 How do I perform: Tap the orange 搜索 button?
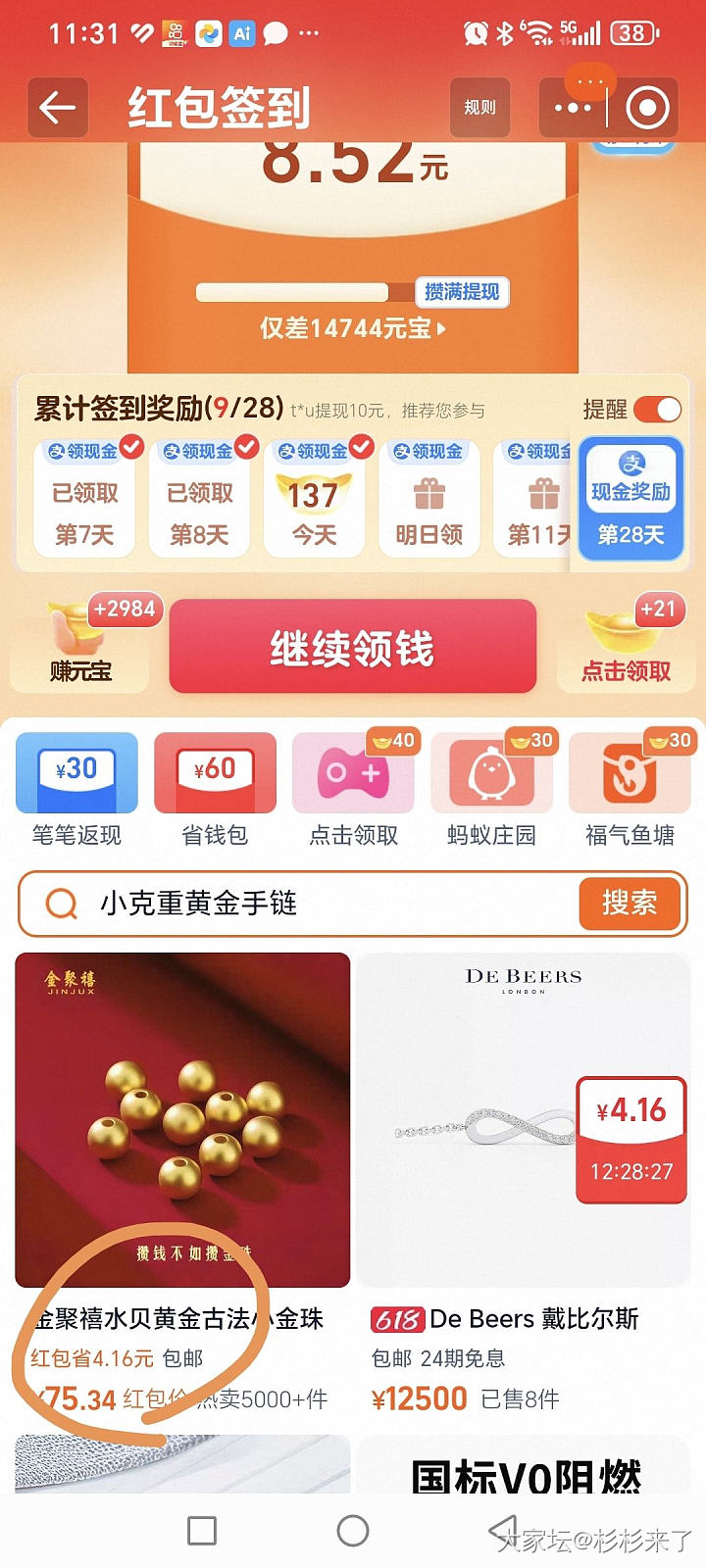(629, 903)
